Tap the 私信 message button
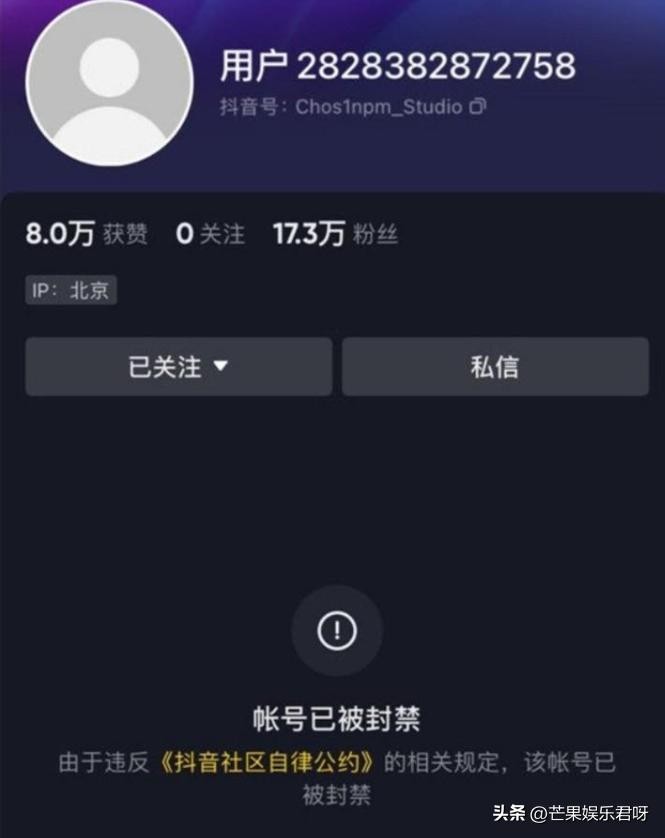Viewport: 665px width, 838px height. click(495, 367)
